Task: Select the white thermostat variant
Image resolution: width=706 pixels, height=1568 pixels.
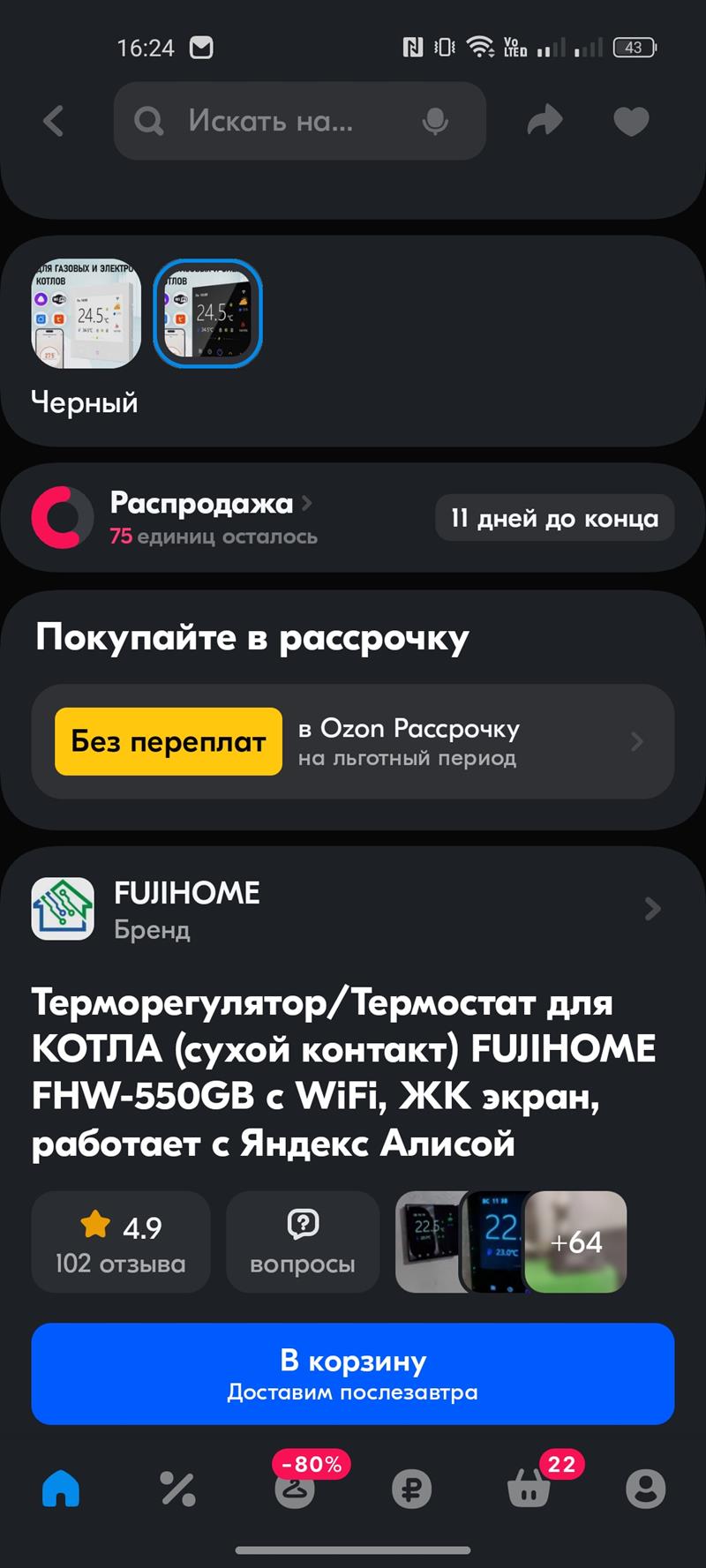Action: (86, 313)
